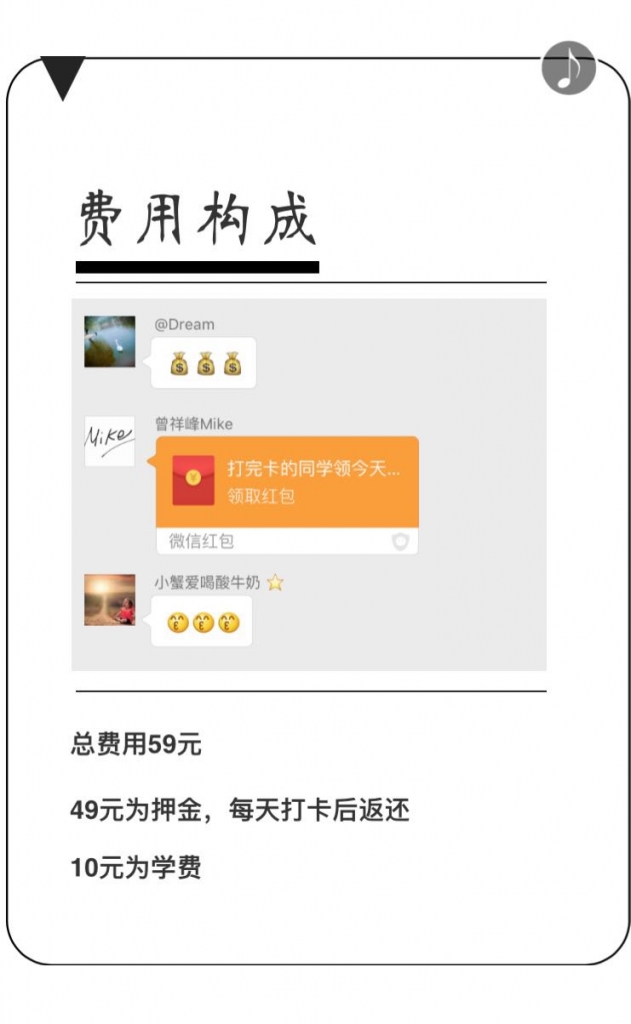This screenshot has width=631, height=1024.
Task: Toggle the background music note icon
Action: pos(568,68)
